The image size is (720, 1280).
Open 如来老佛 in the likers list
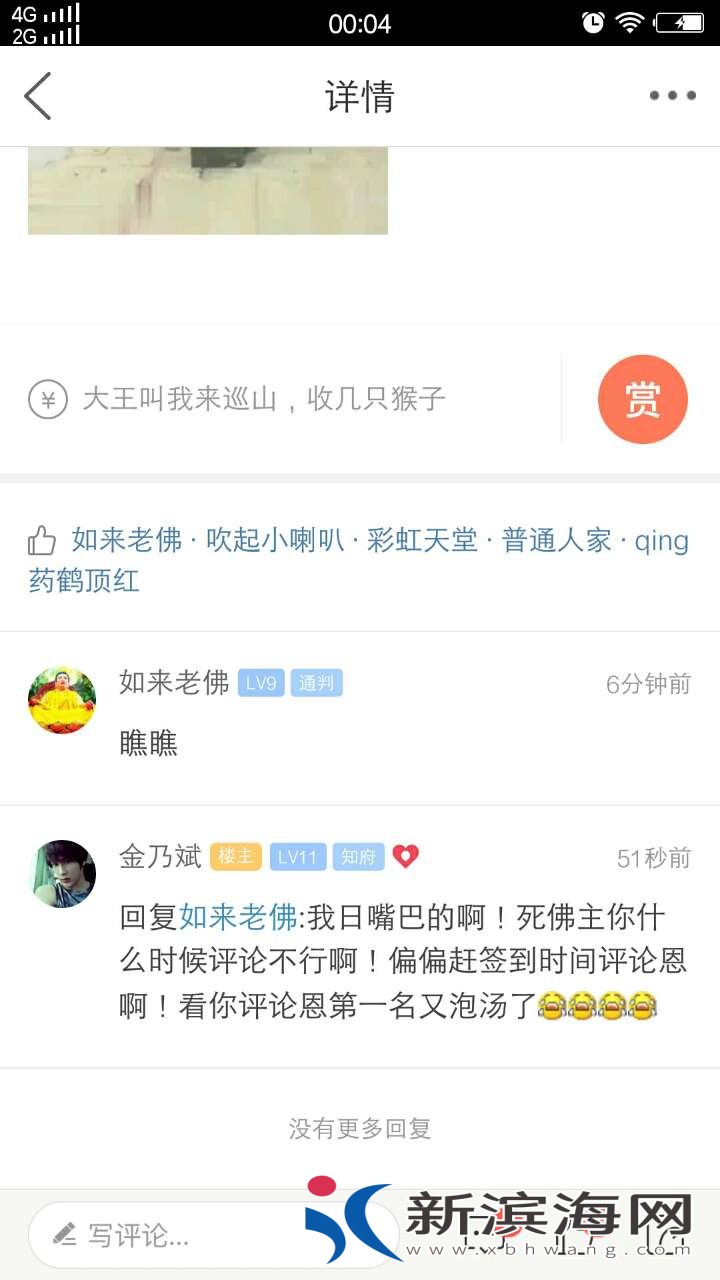(127, 540)
